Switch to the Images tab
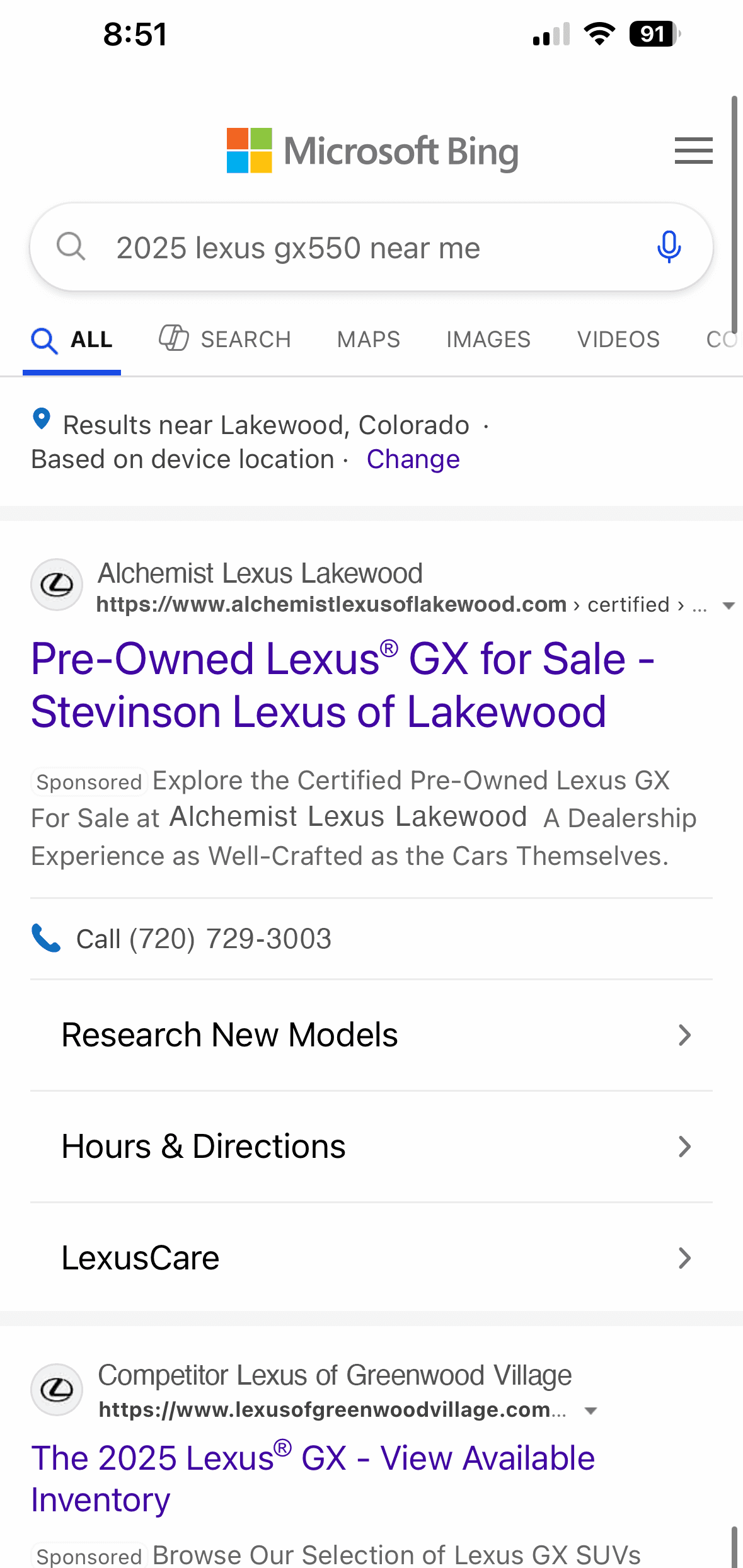Screen dimensions: 743x1568 pyautogui.click(x=488, y=340)
